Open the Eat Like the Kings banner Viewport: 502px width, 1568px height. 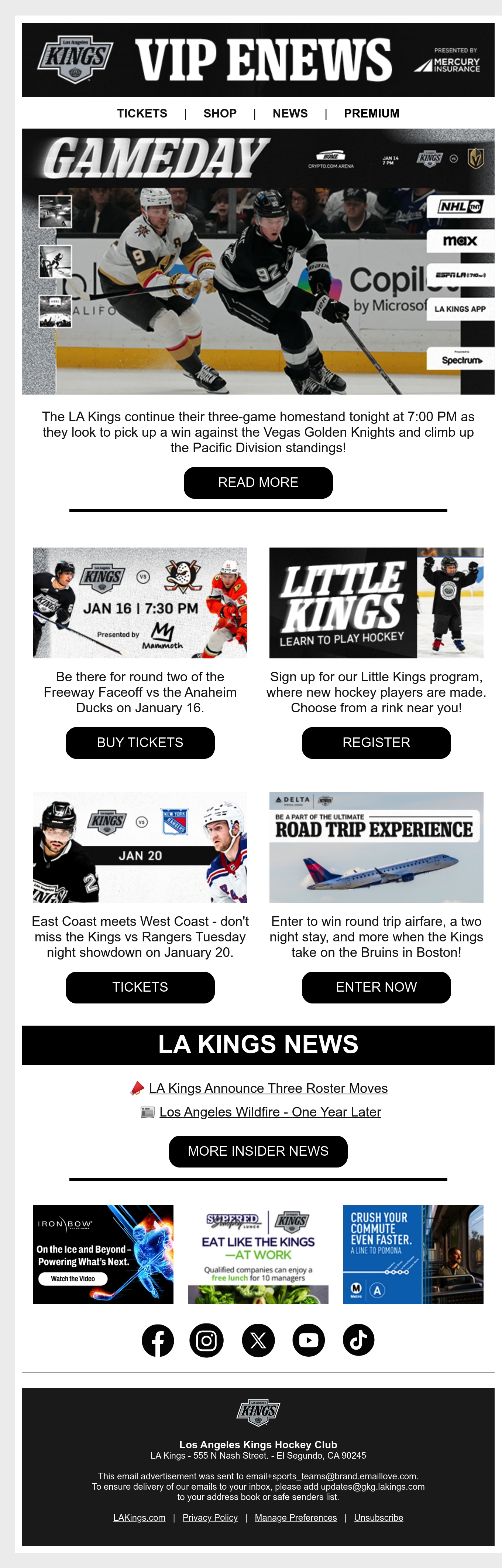click(x=258, y=1255)
